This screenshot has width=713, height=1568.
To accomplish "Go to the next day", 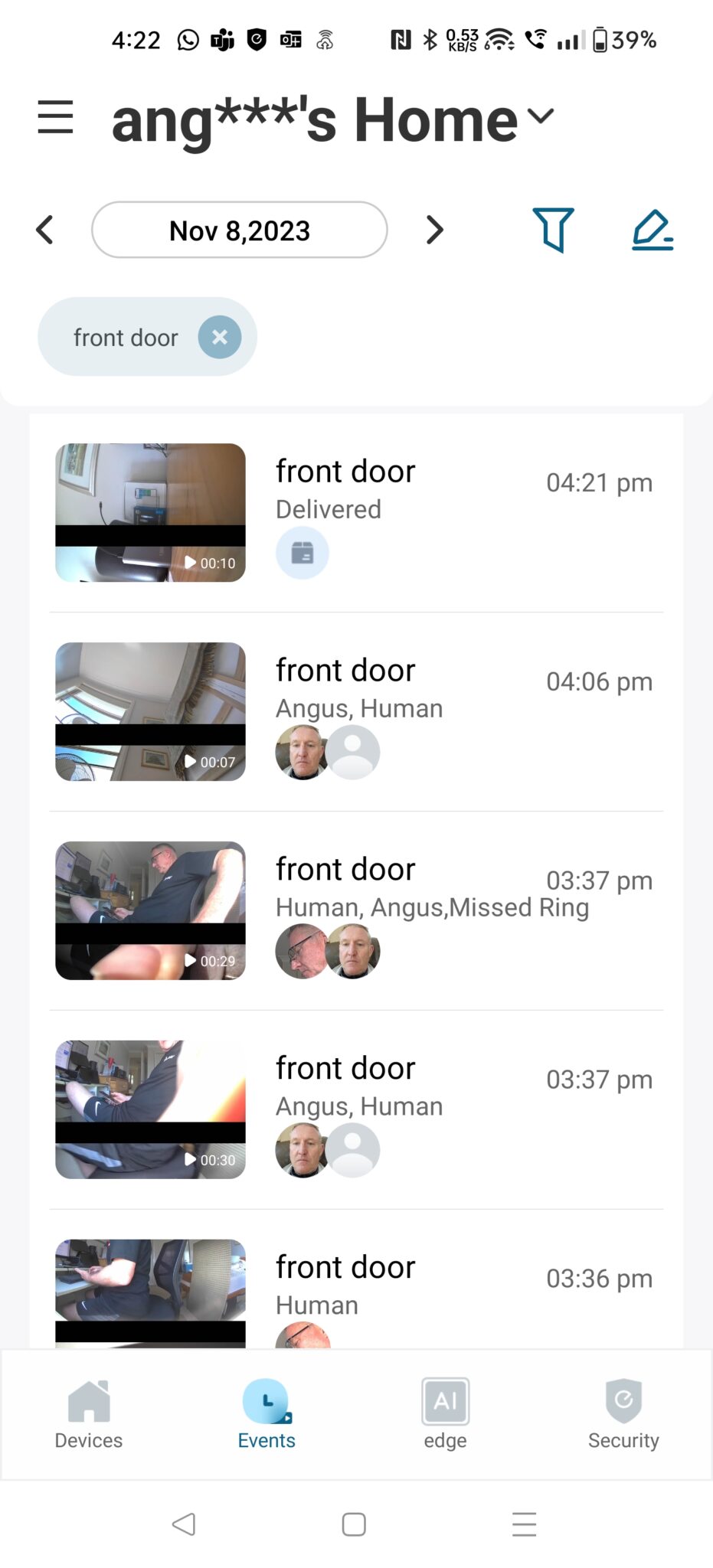I will pyautogui.click(x=434, y=230).
